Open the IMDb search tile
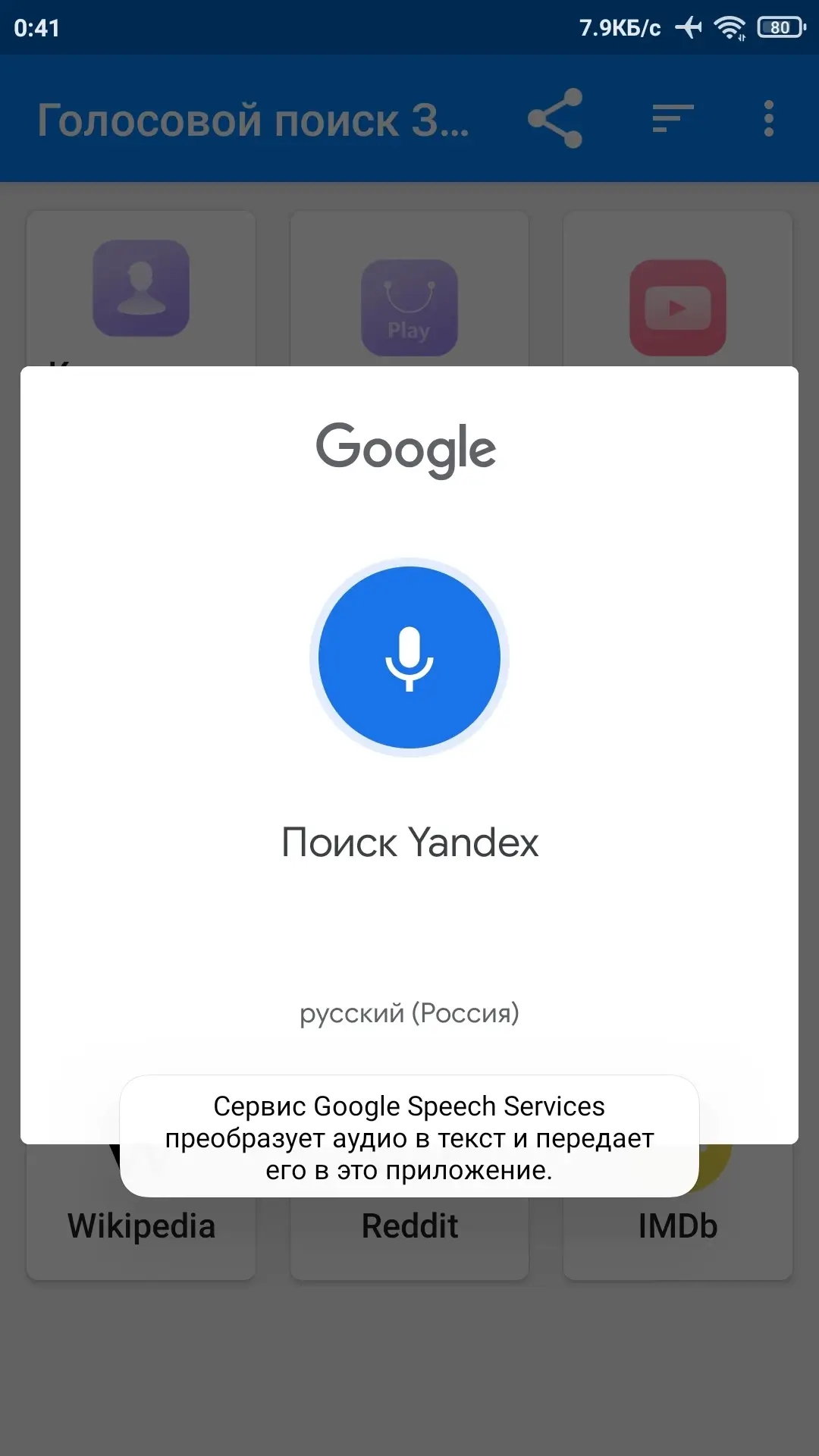This screenshot has height=1456, width=819. [x=677, y=1226]
